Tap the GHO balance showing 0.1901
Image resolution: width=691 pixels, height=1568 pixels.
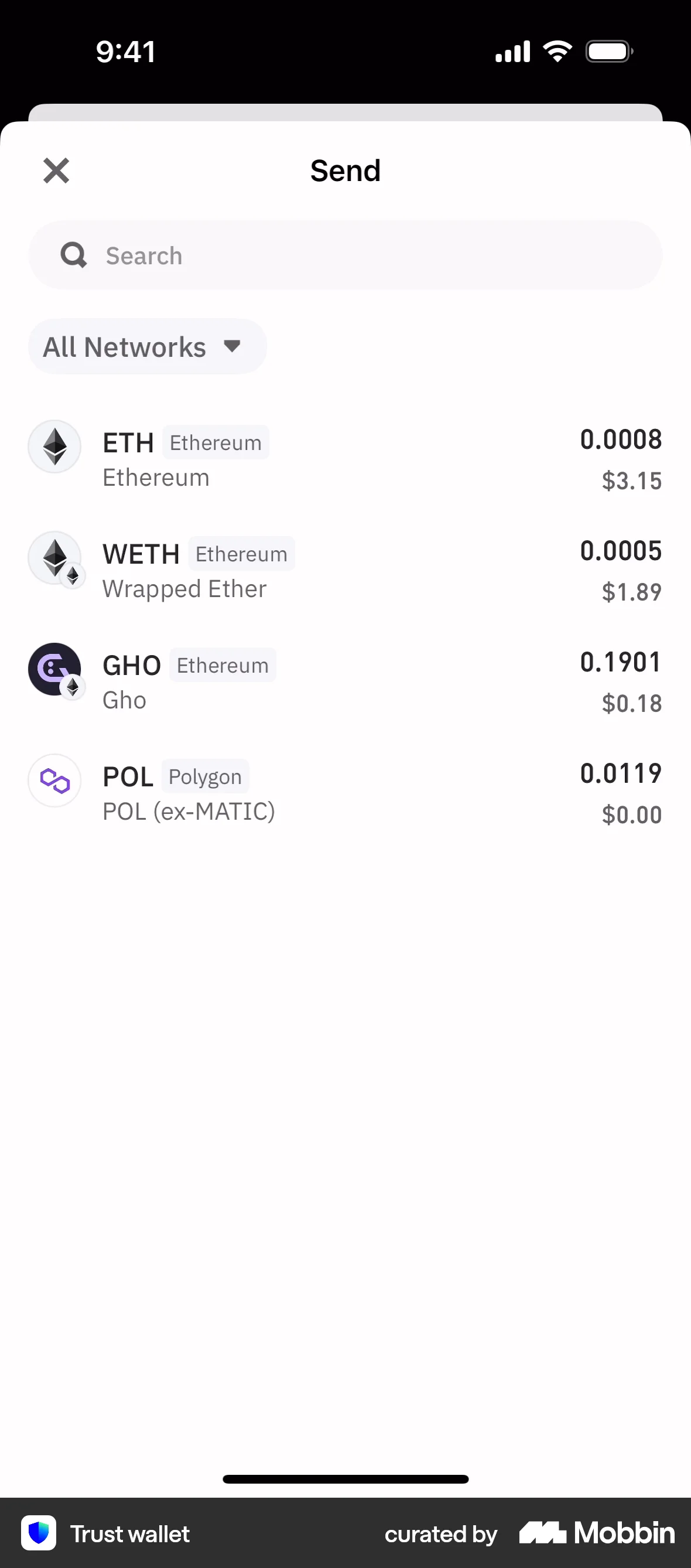621,662
